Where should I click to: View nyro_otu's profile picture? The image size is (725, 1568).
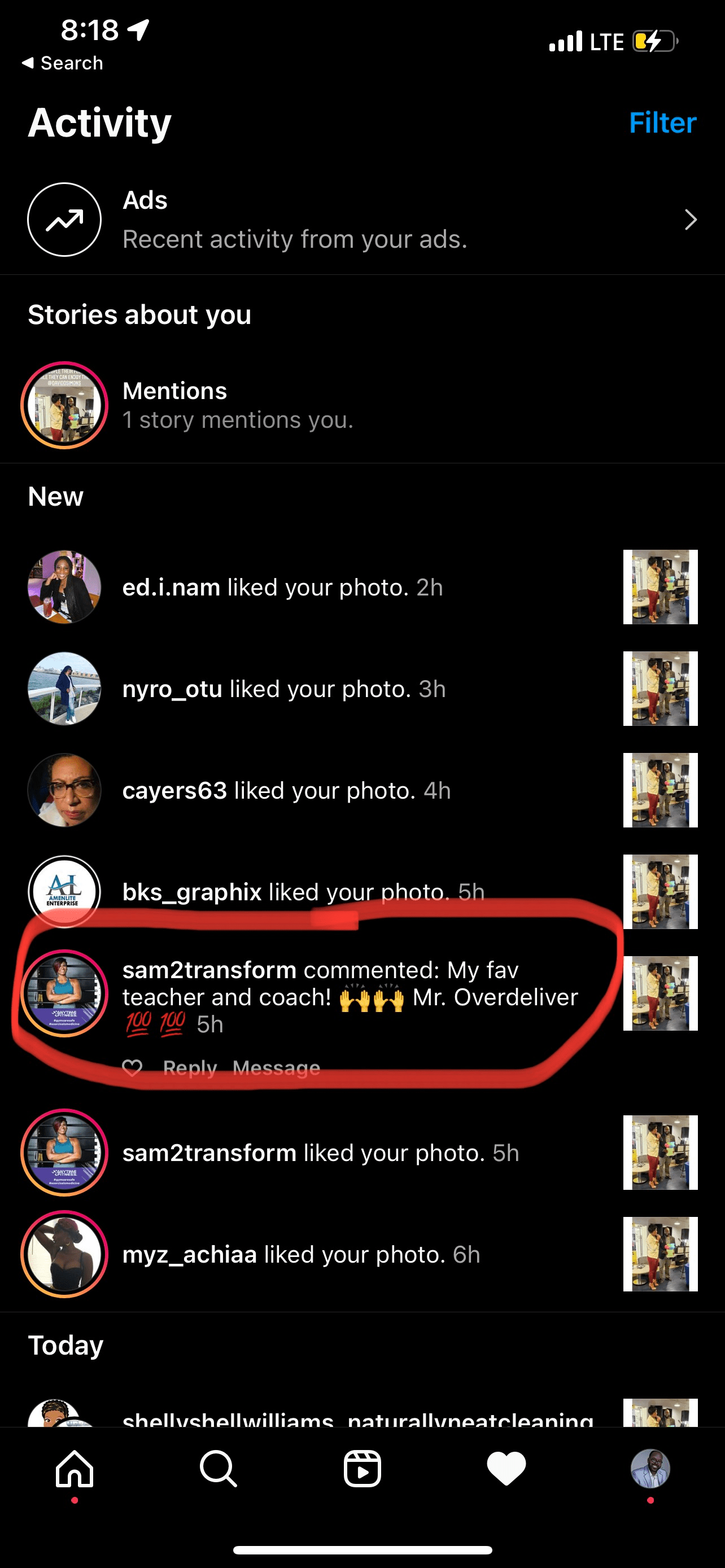coord(64,689)
